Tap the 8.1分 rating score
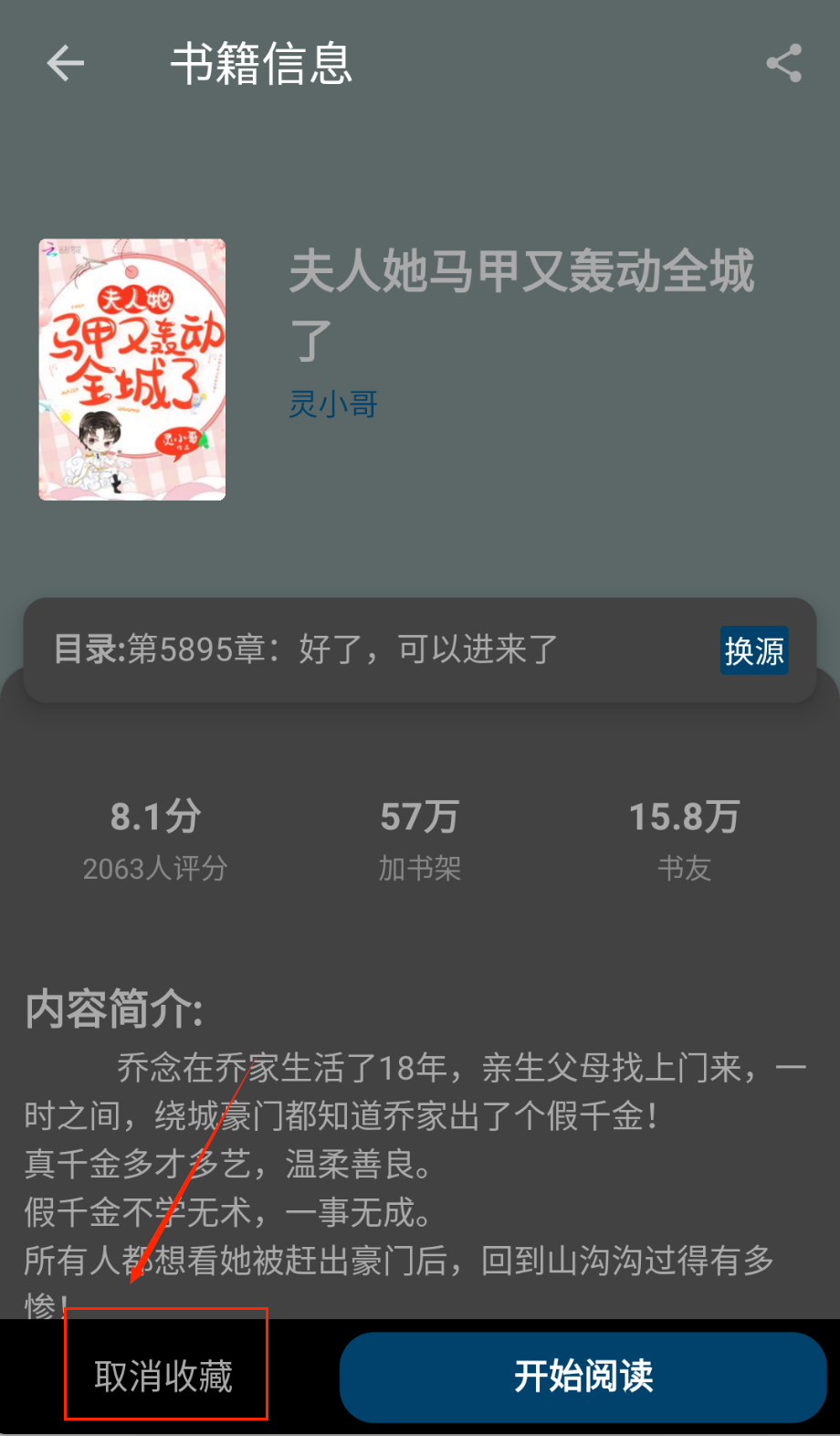Image resolution: width=840 pixels, height=1436 pixels. tap(153, 816)
